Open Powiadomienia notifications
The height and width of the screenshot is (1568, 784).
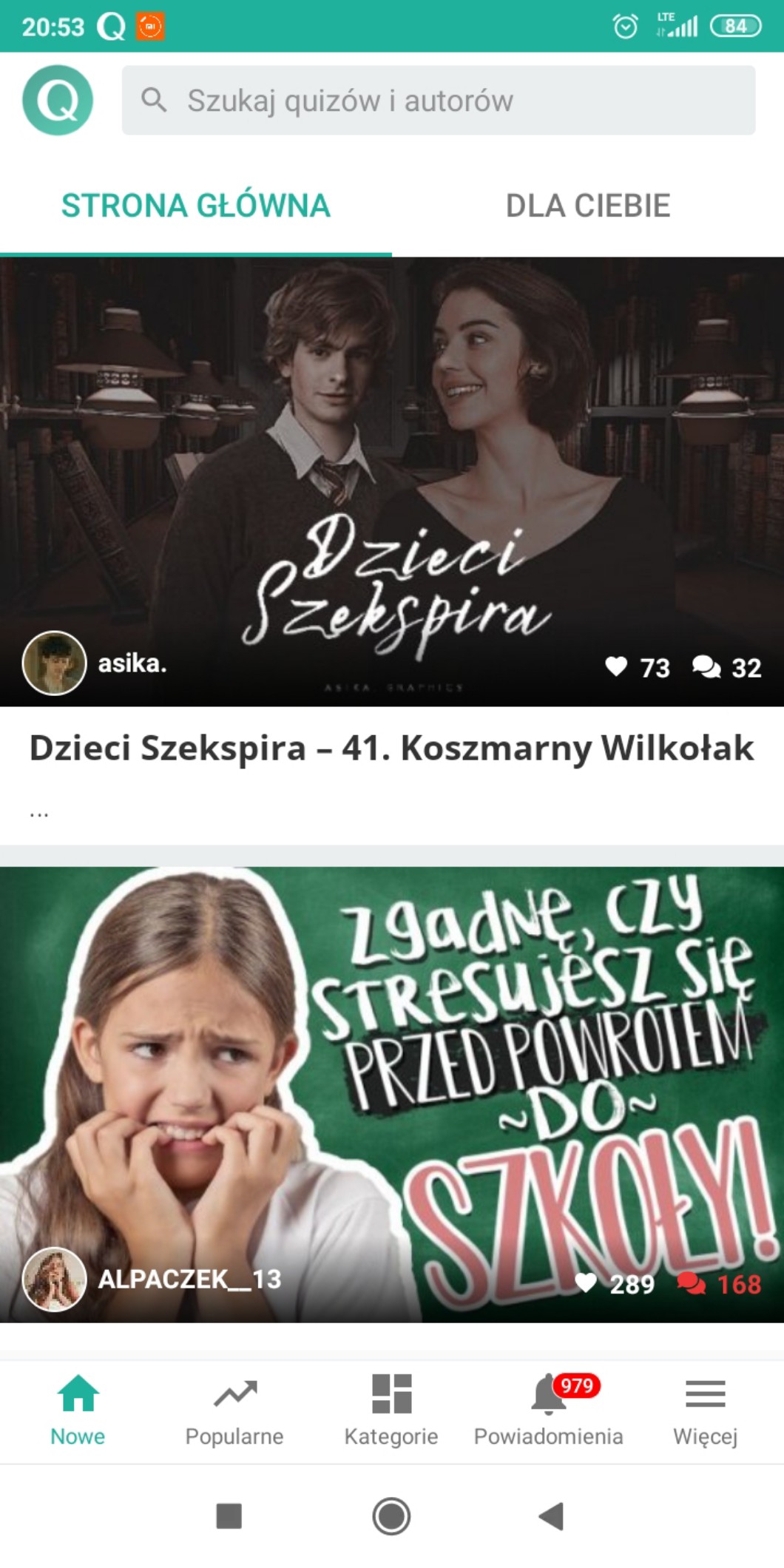pyautogui.click(x=548, y=1410)
